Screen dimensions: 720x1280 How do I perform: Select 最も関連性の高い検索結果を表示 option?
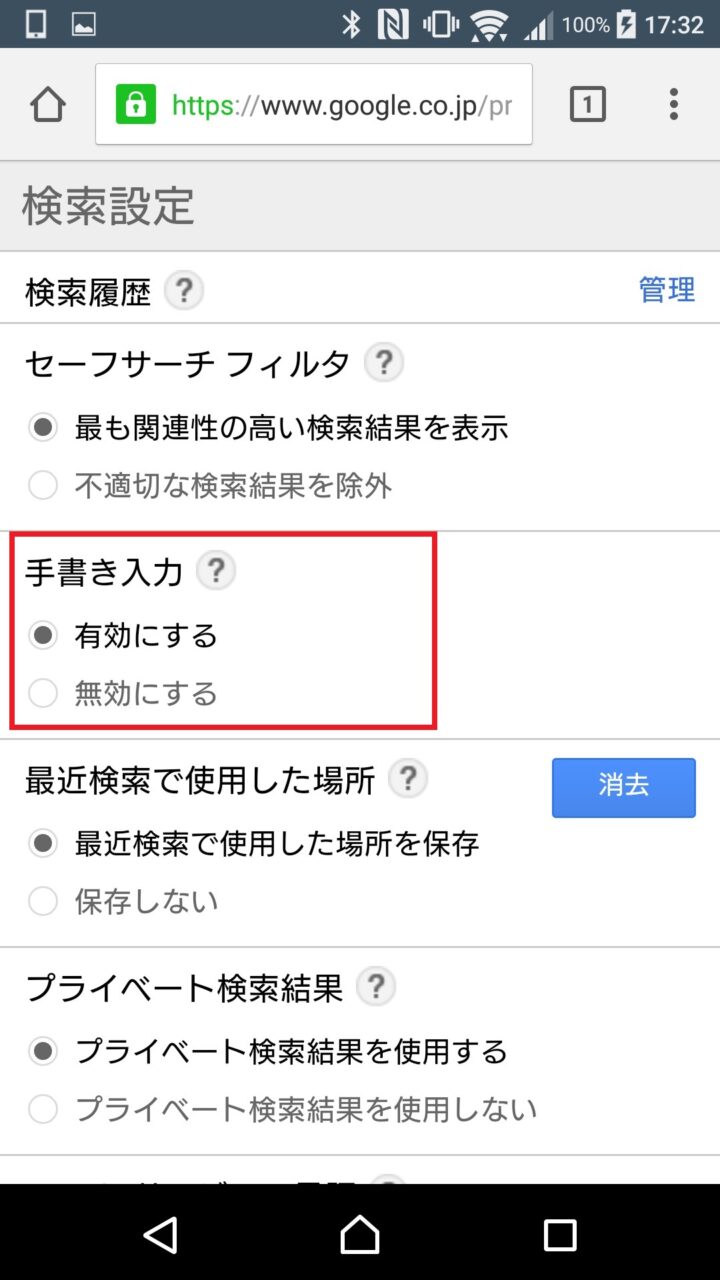(x=43, y=428)
